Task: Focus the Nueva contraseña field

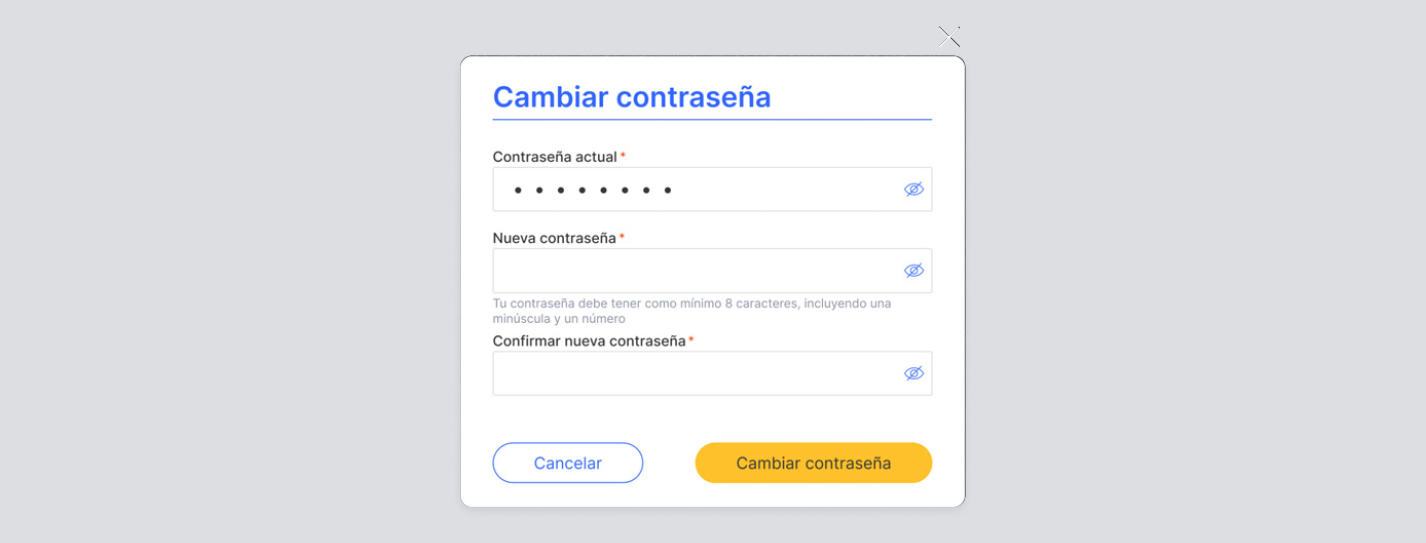Action: click(712, 271)
